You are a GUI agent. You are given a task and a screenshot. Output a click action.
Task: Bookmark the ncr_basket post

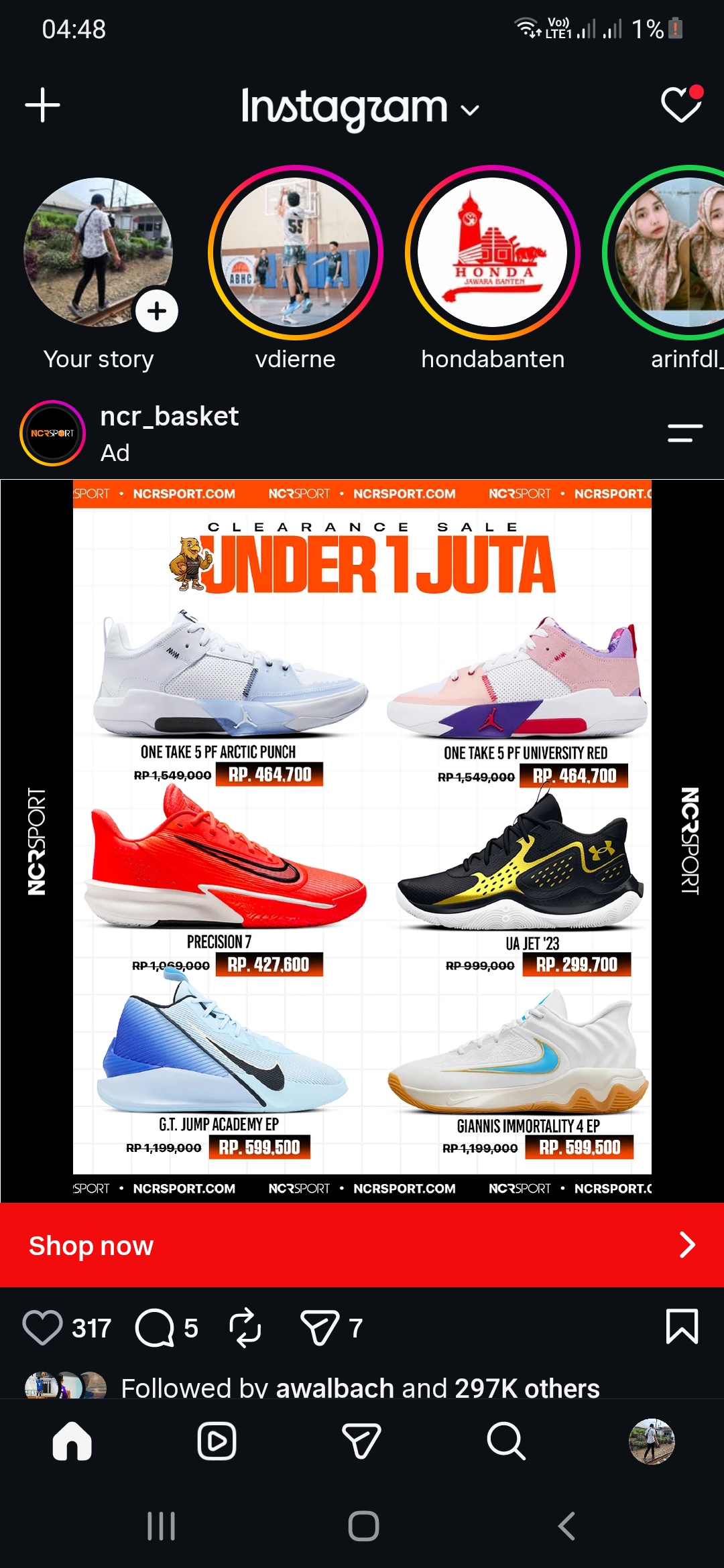[x=682, y=1326]
